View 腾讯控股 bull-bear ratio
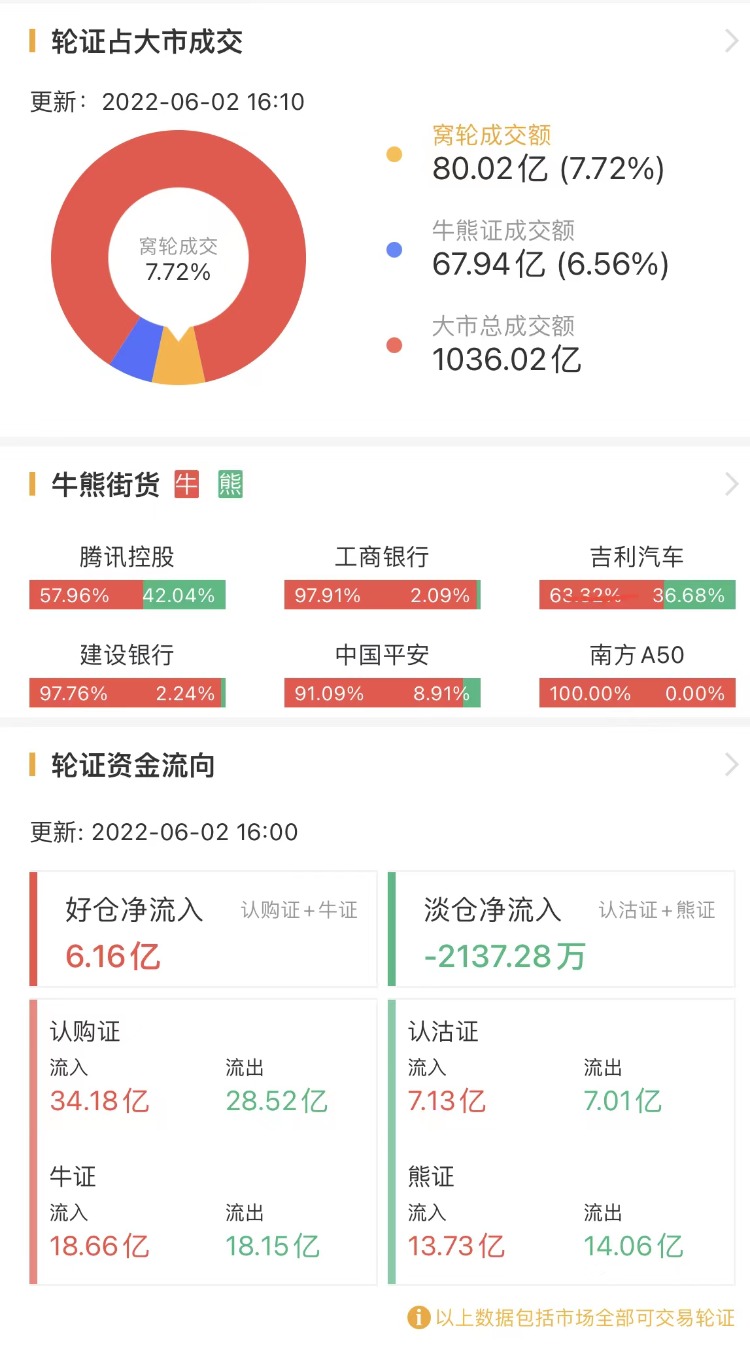The width and height of the screenshot is (750, 1358). point(127,594)
